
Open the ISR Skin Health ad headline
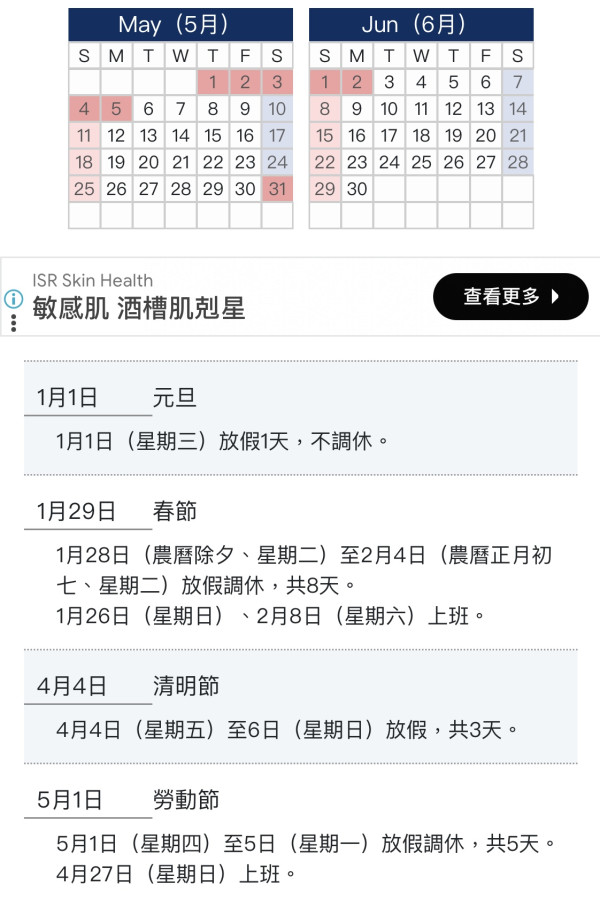139,307
